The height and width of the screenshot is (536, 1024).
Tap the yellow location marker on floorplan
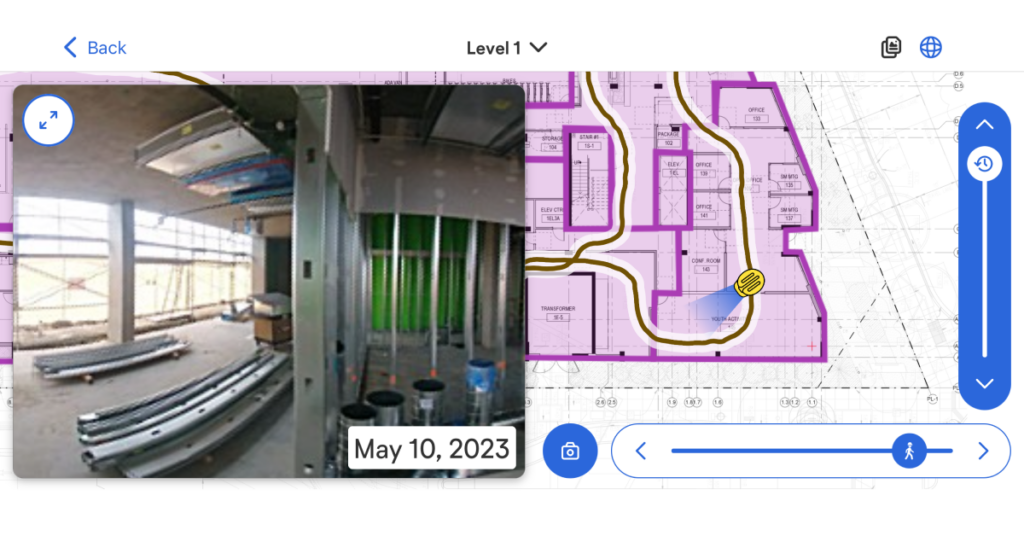[x=749, y=283]
